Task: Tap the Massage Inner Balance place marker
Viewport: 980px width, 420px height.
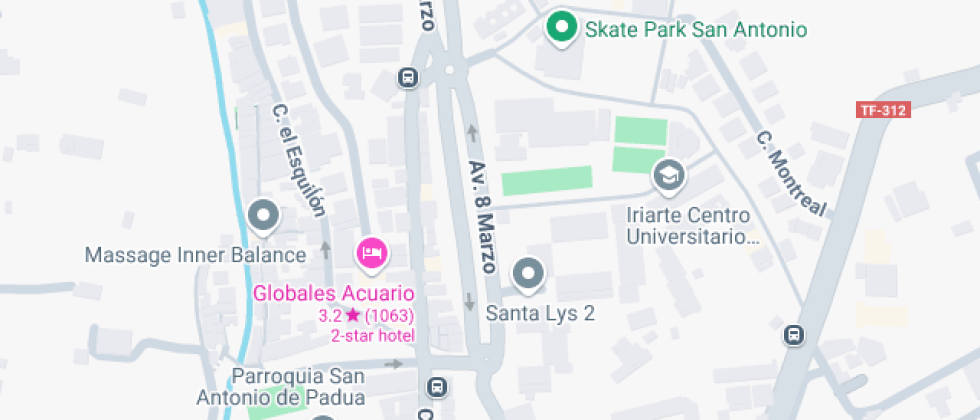Action: (x=264, y=215)
